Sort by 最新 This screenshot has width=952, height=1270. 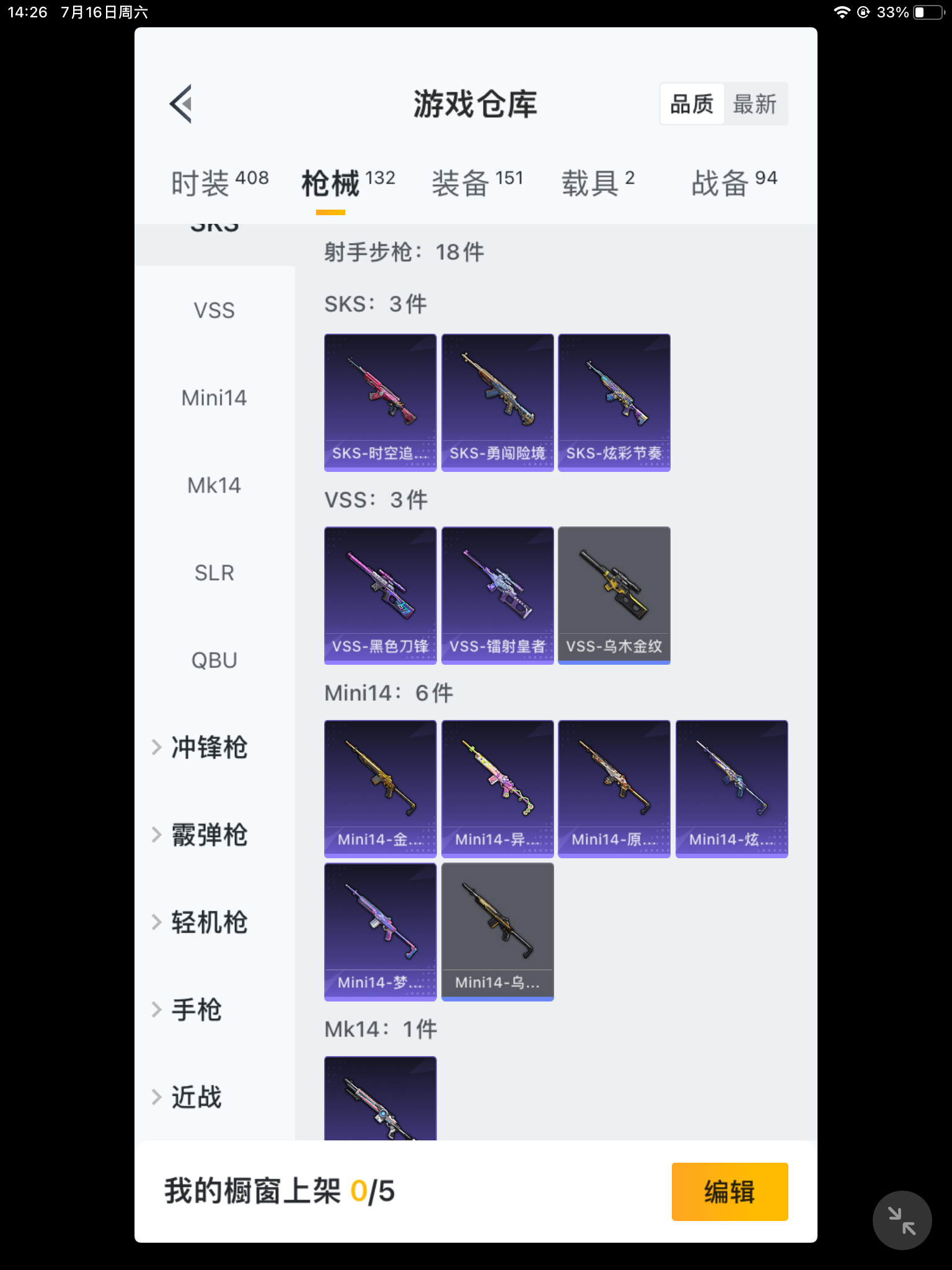(754, 104)
